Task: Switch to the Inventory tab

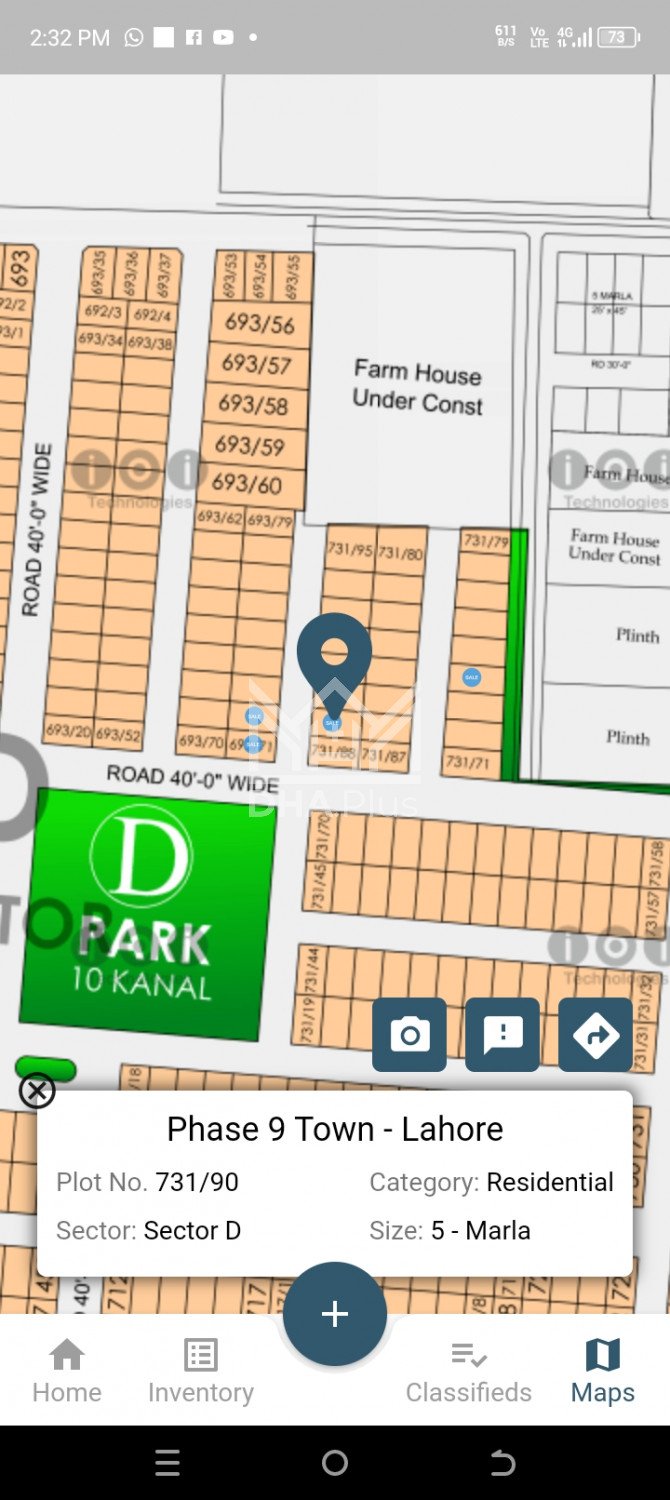Action: click(x=201, y=1372)
